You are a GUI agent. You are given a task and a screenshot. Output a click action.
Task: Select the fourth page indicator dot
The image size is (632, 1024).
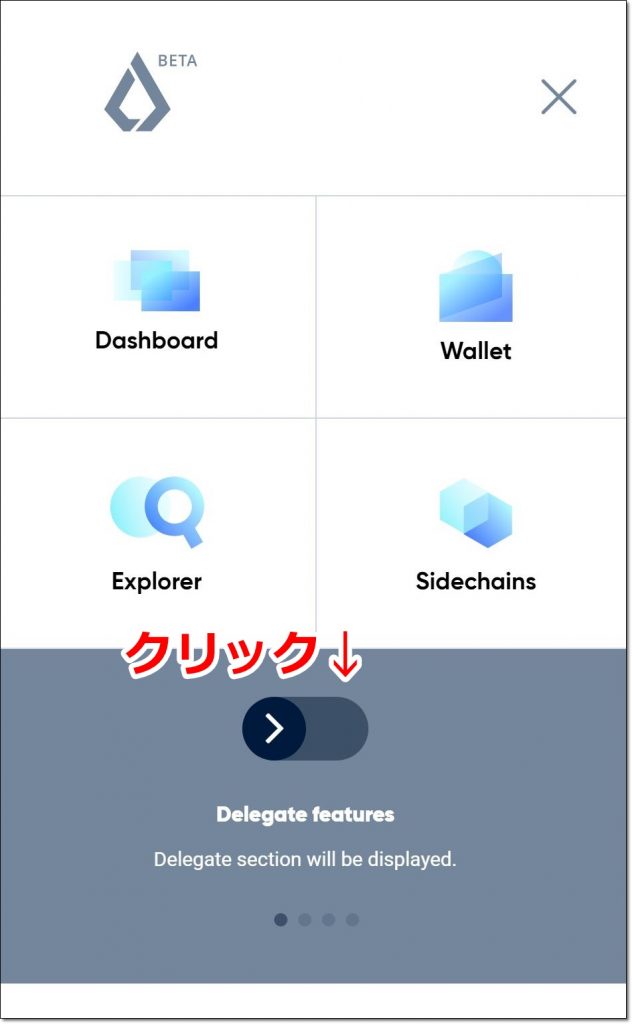point(353,920)
